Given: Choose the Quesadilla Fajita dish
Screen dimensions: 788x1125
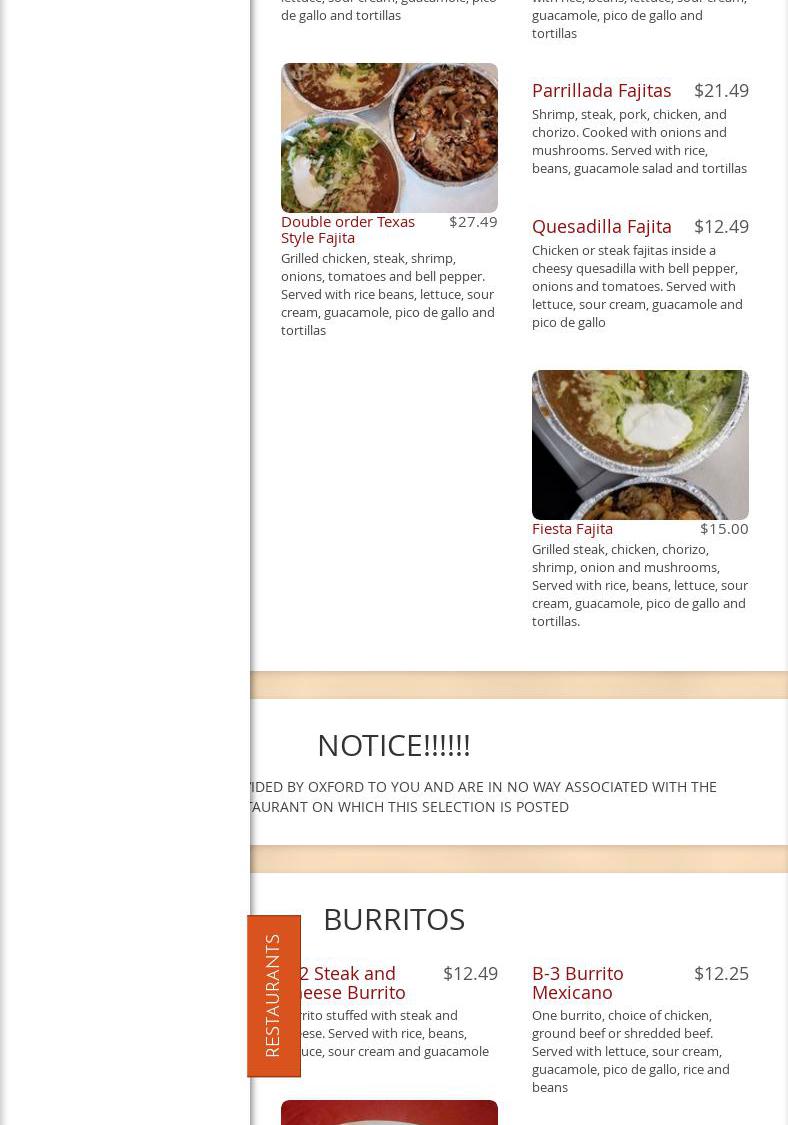Looking at the screenshot, I should pos(601,227).
